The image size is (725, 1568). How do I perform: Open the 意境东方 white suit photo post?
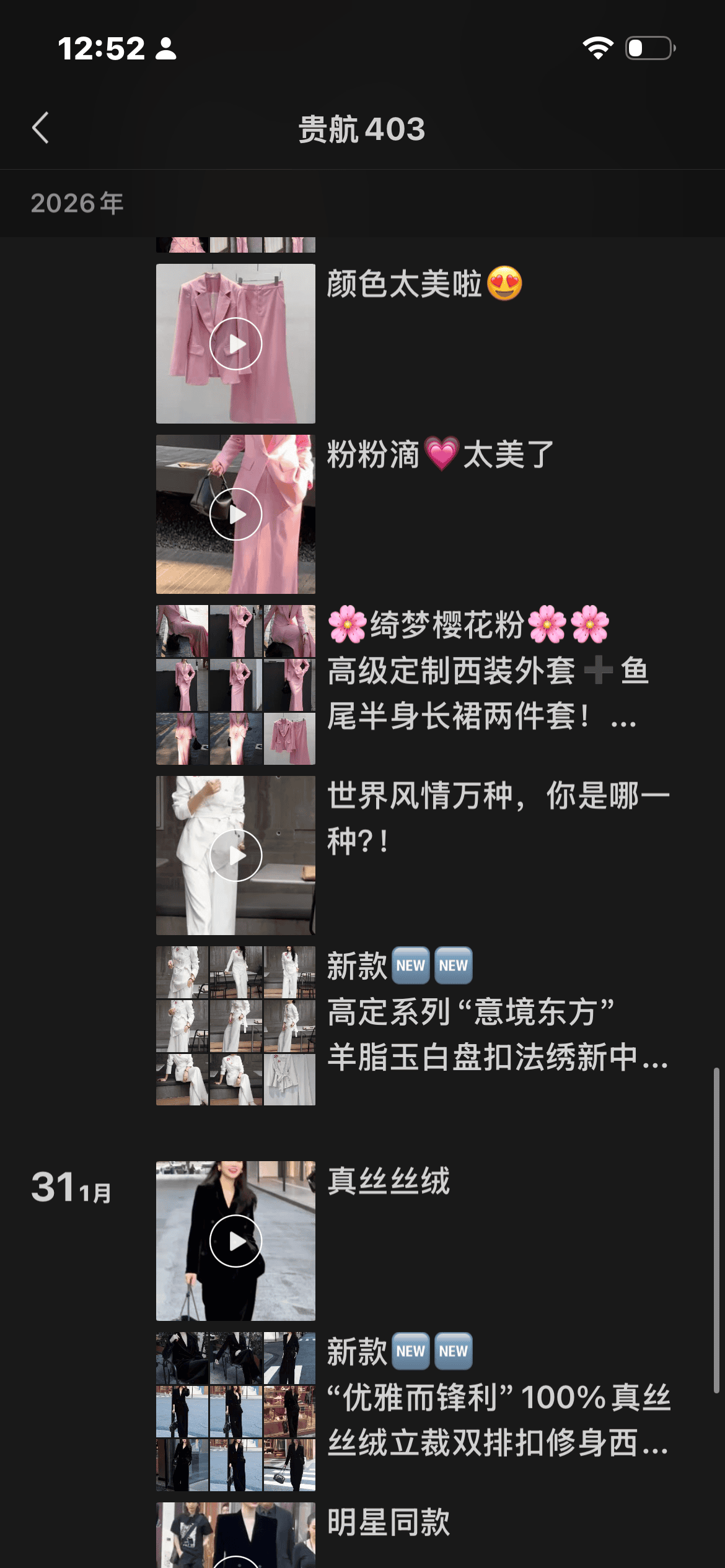pyautogui.click(x=235, y=1026)
